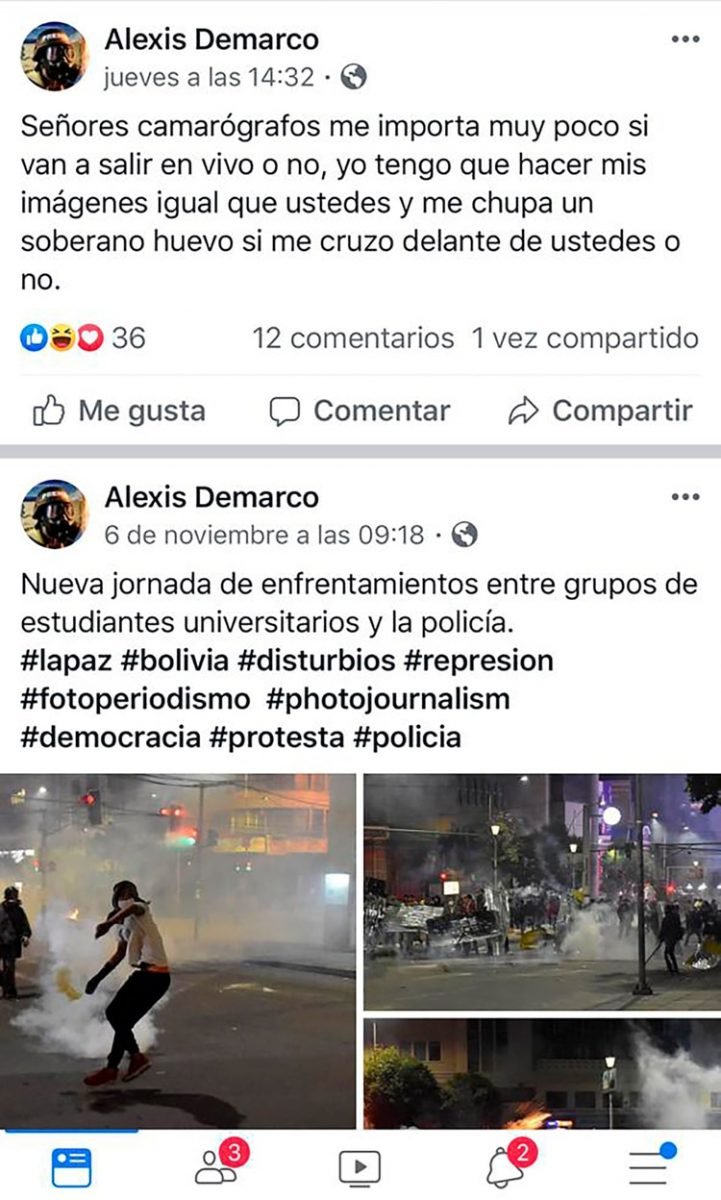Open overflow menu on the 14:32 post

(x=685, y=40)
